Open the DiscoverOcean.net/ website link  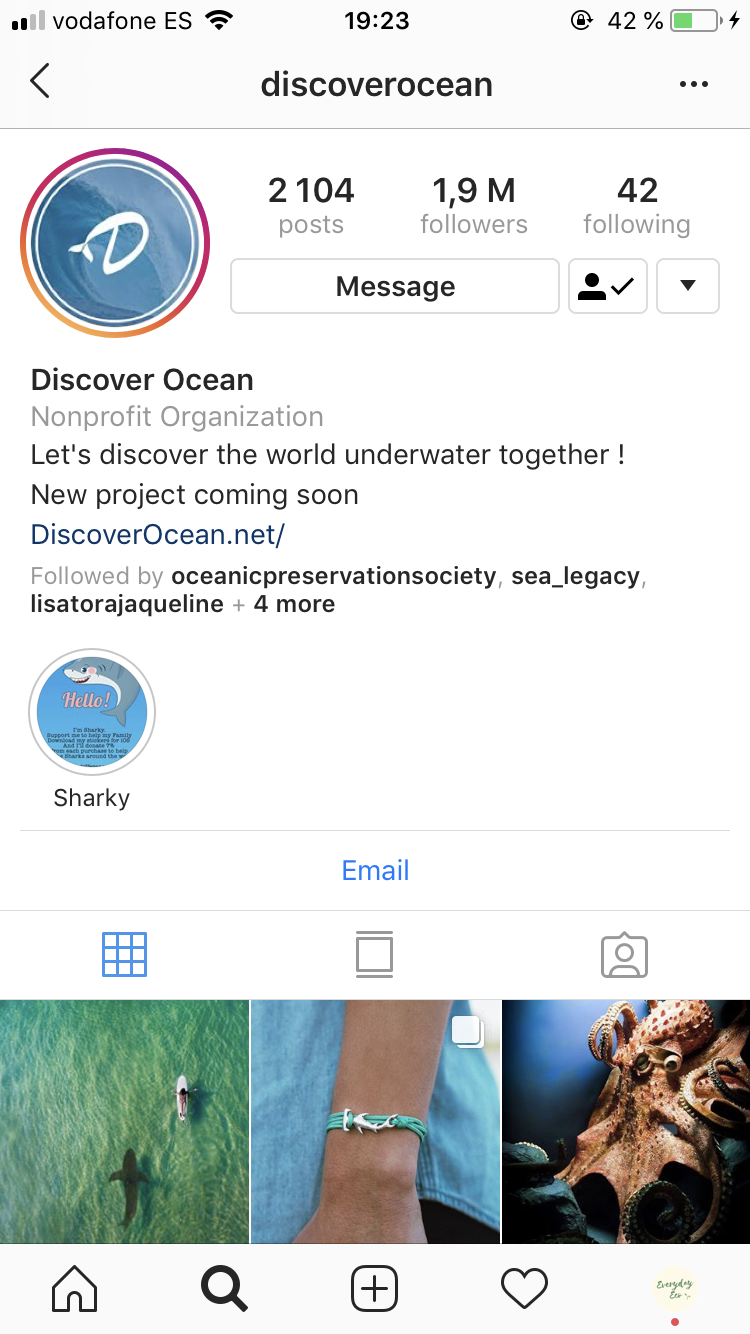click(158, 534)
